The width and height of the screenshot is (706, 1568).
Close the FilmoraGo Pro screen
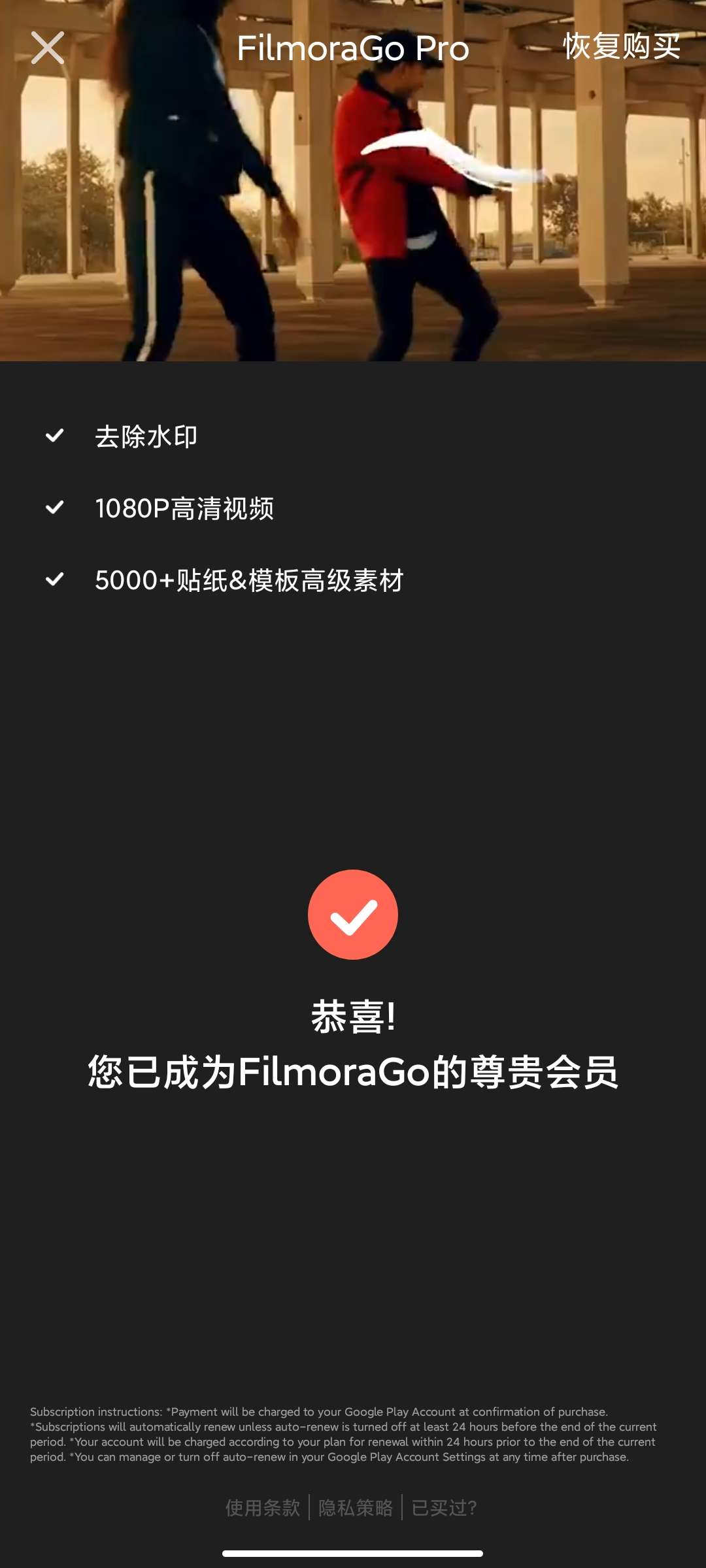[x=48, y=48]
